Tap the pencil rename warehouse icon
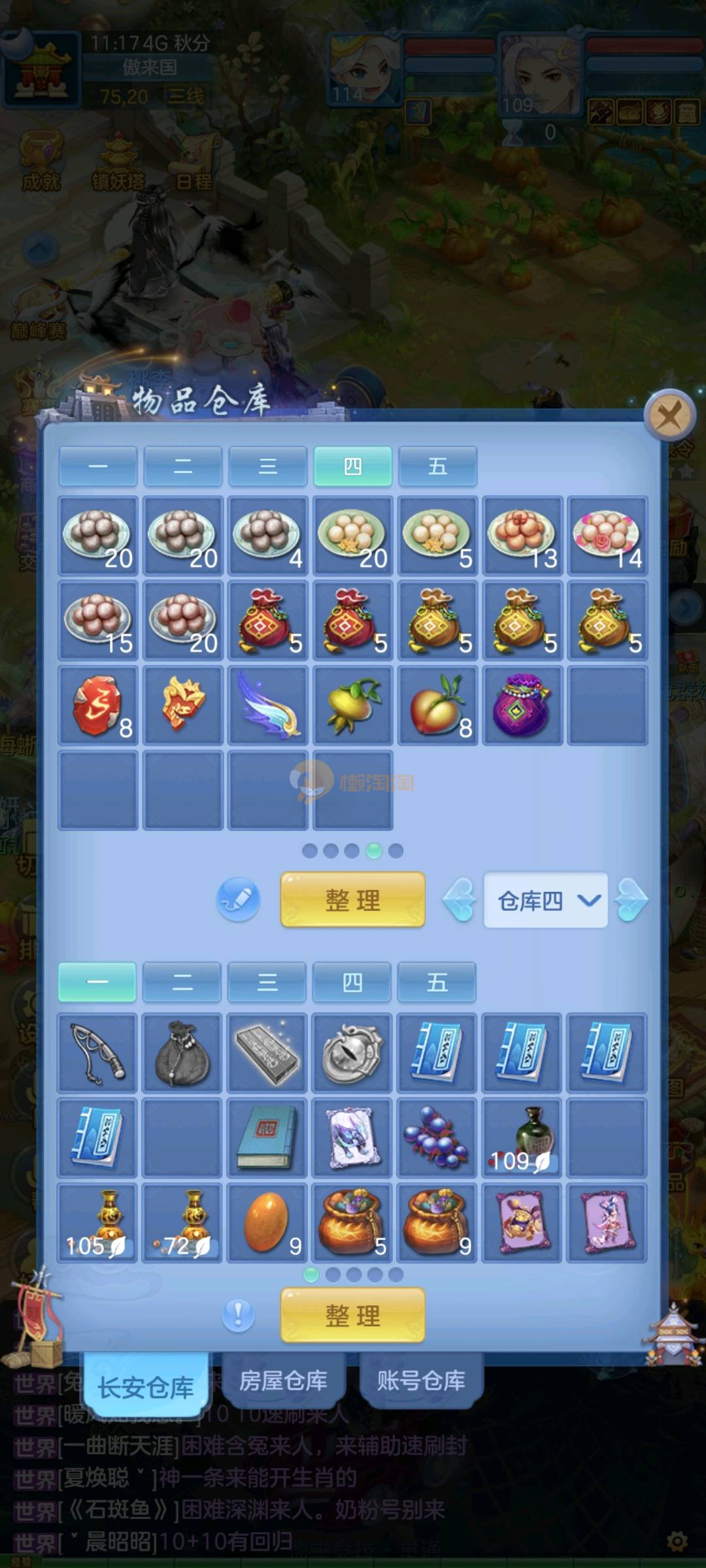 coord(238,900)
